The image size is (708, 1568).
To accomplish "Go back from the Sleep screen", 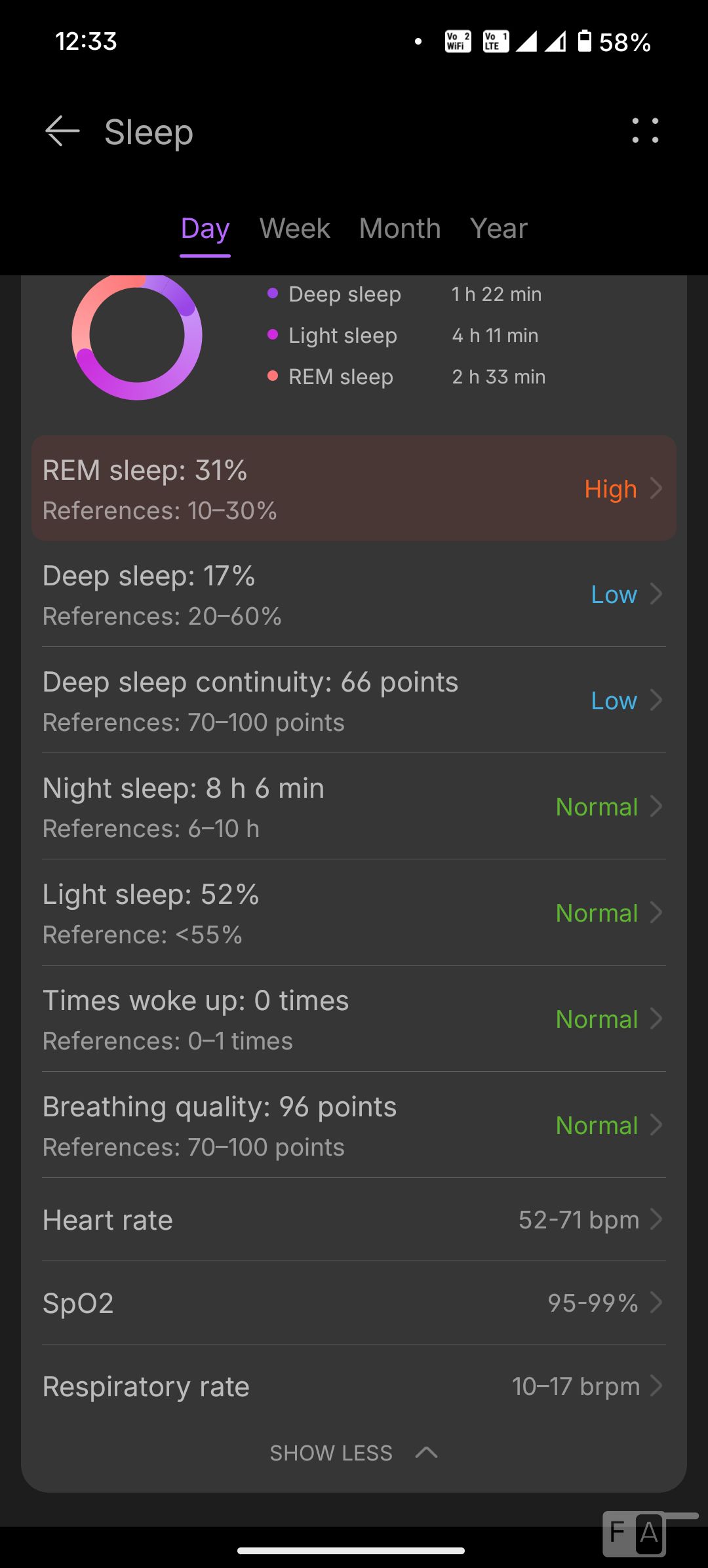I will 62,131.
